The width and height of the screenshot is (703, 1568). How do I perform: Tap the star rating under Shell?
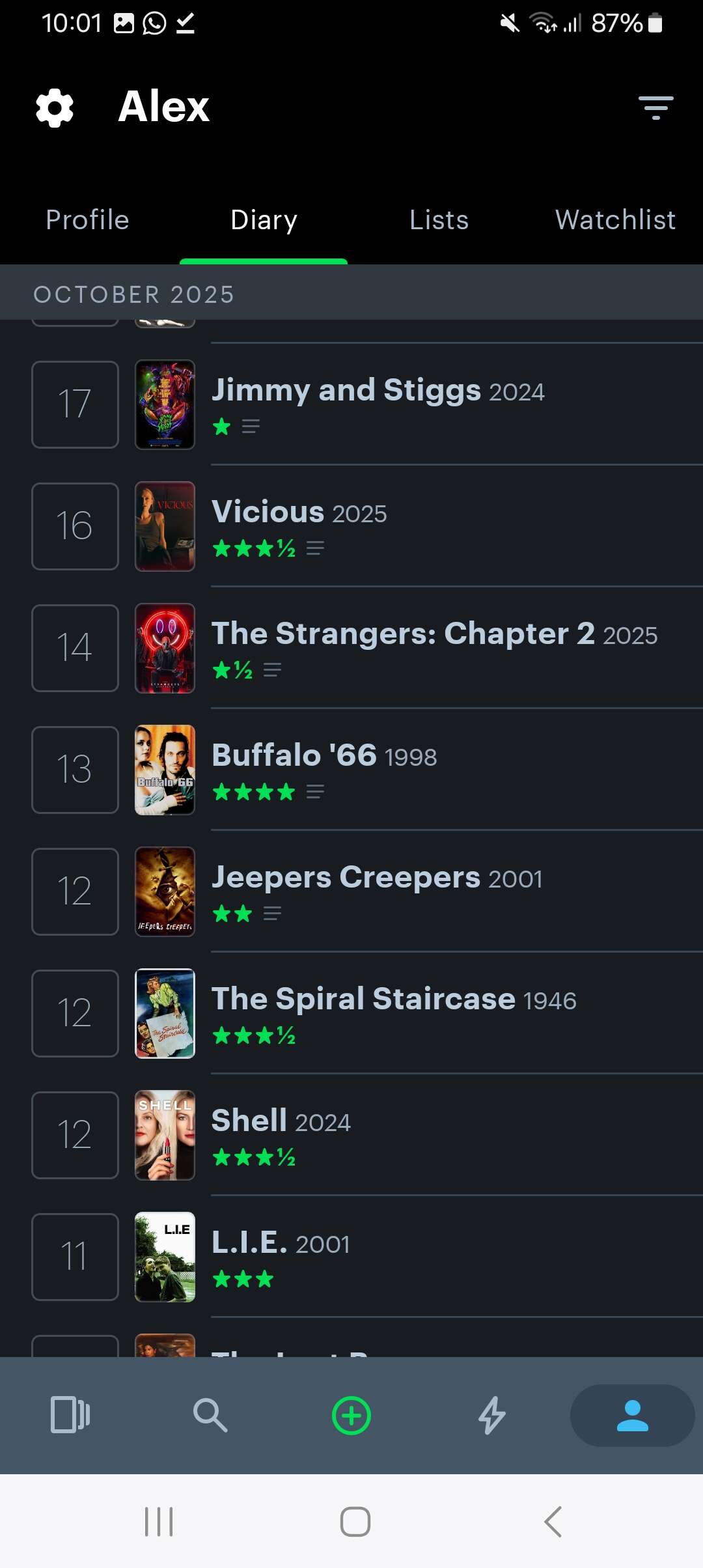click(x=253, y=1157)
